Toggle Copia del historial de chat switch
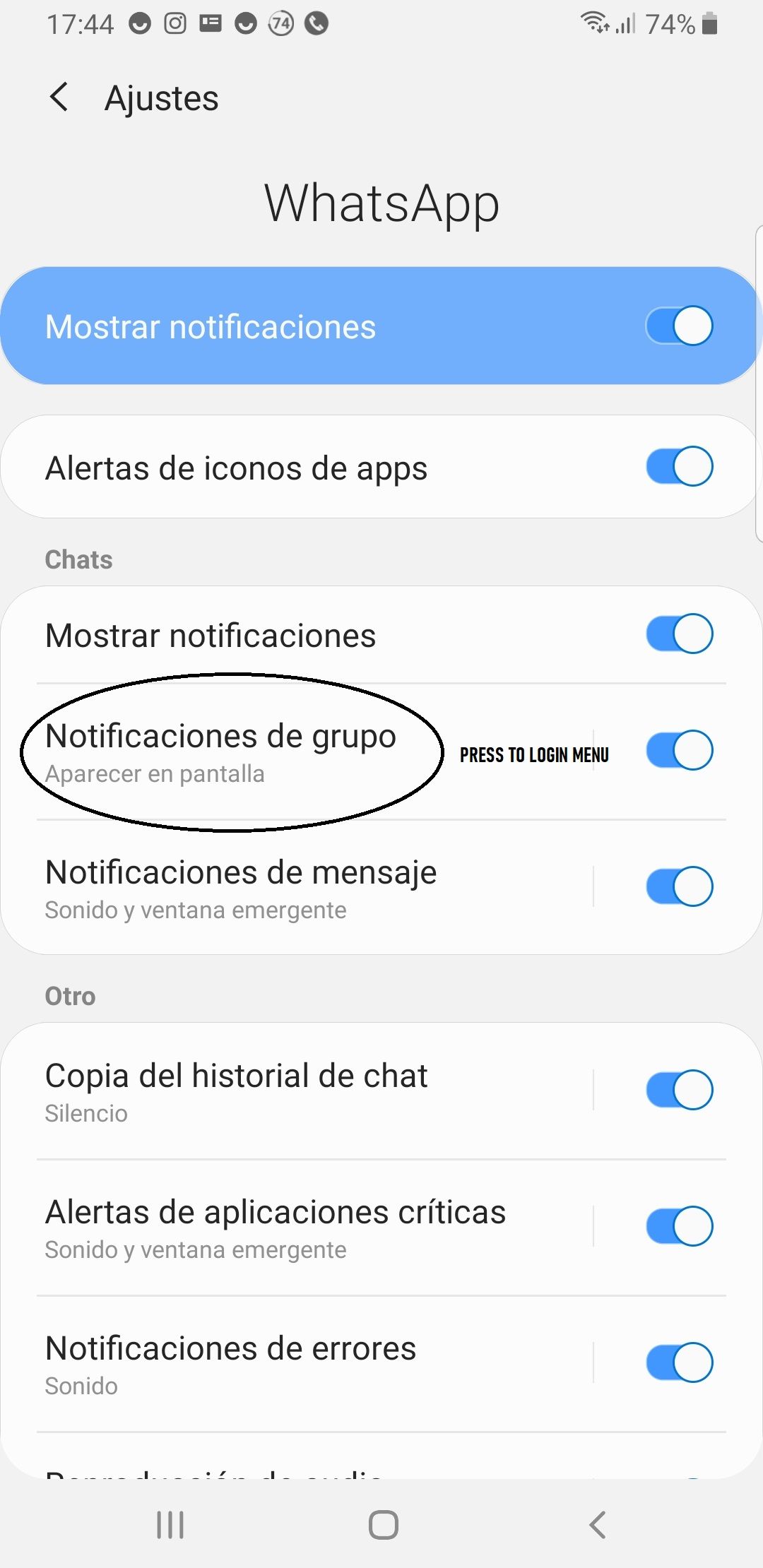763x1568 pixels. point(679,1090)
